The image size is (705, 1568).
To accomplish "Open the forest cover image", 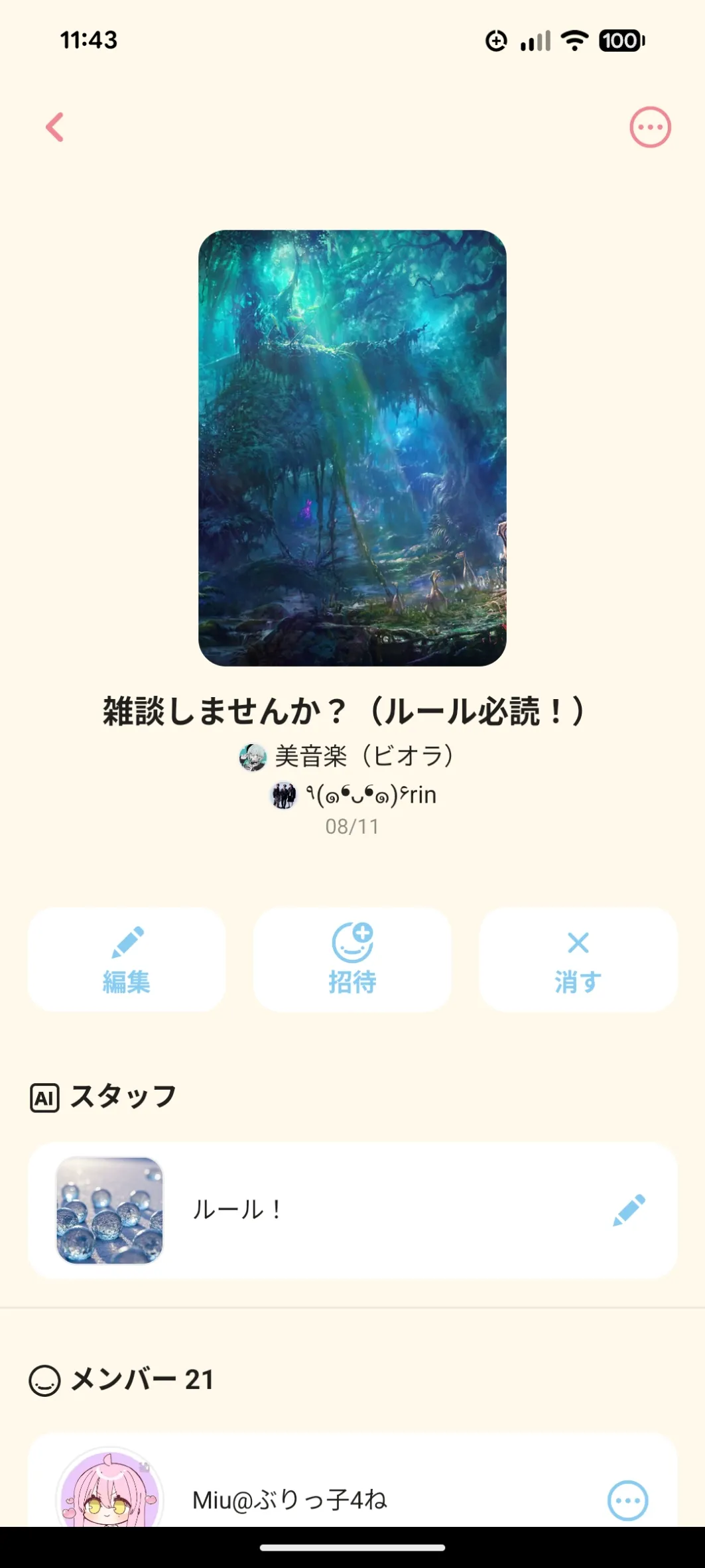I will point(352,448).
